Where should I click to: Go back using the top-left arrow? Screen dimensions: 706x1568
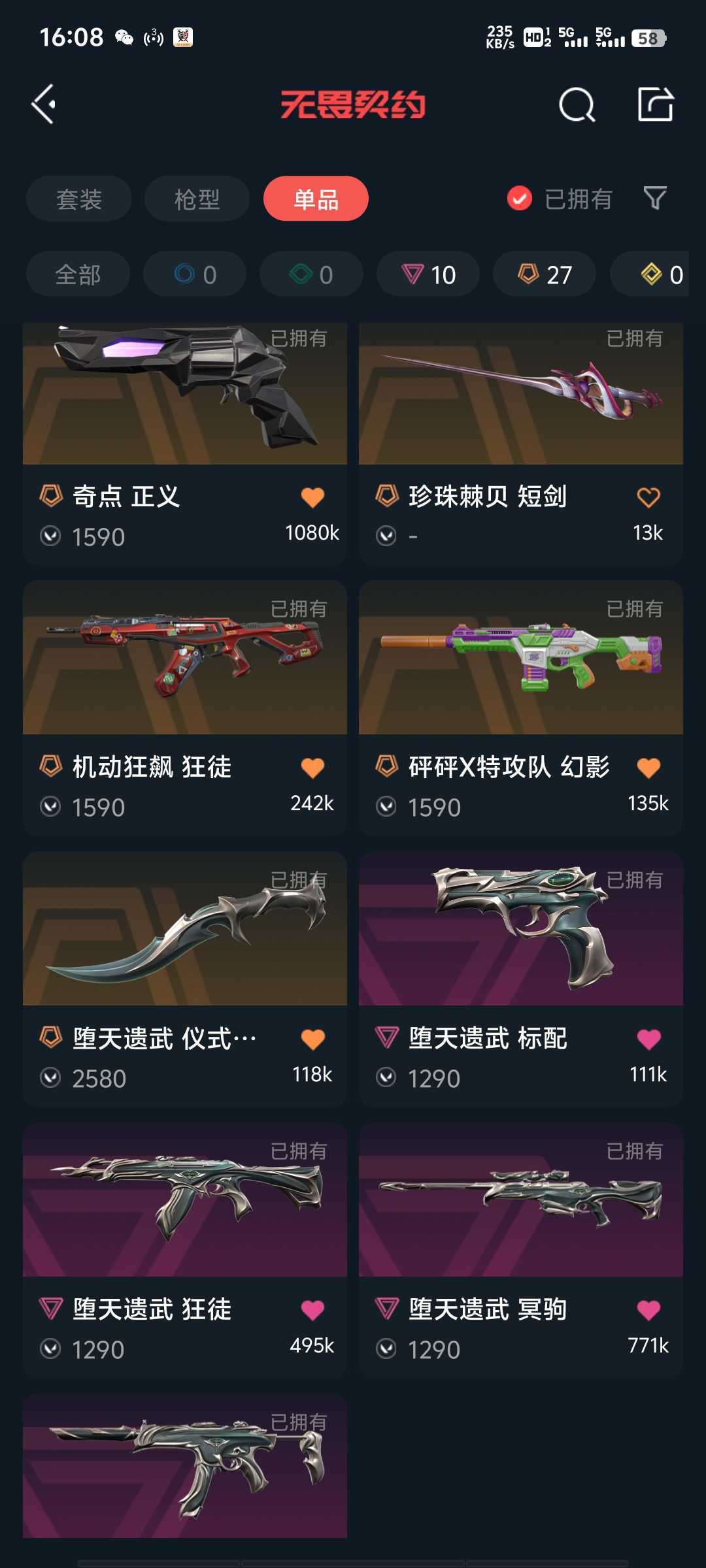pos(44,105)
